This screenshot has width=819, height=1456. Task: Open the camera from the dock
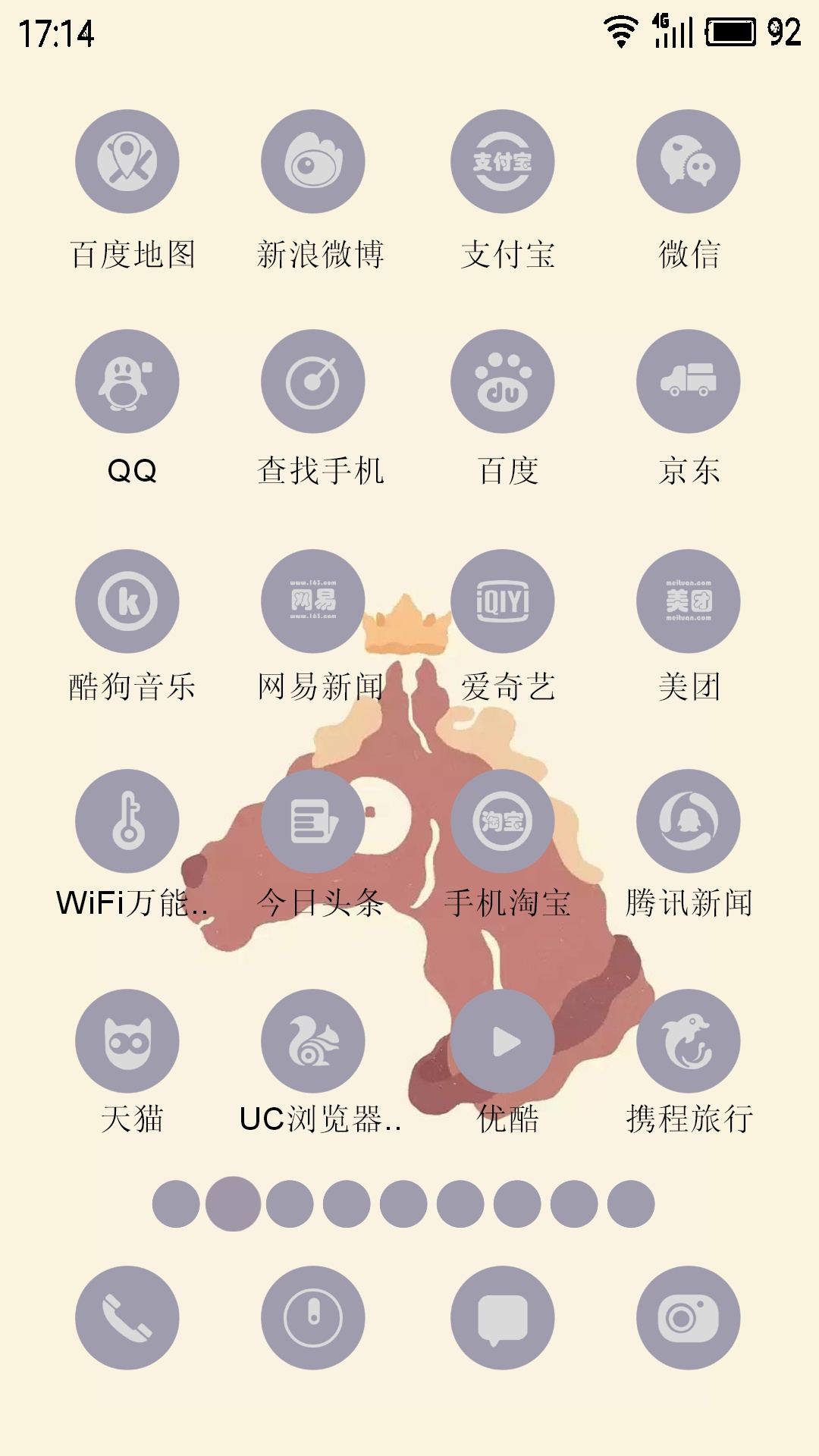tap(689, 1318)
